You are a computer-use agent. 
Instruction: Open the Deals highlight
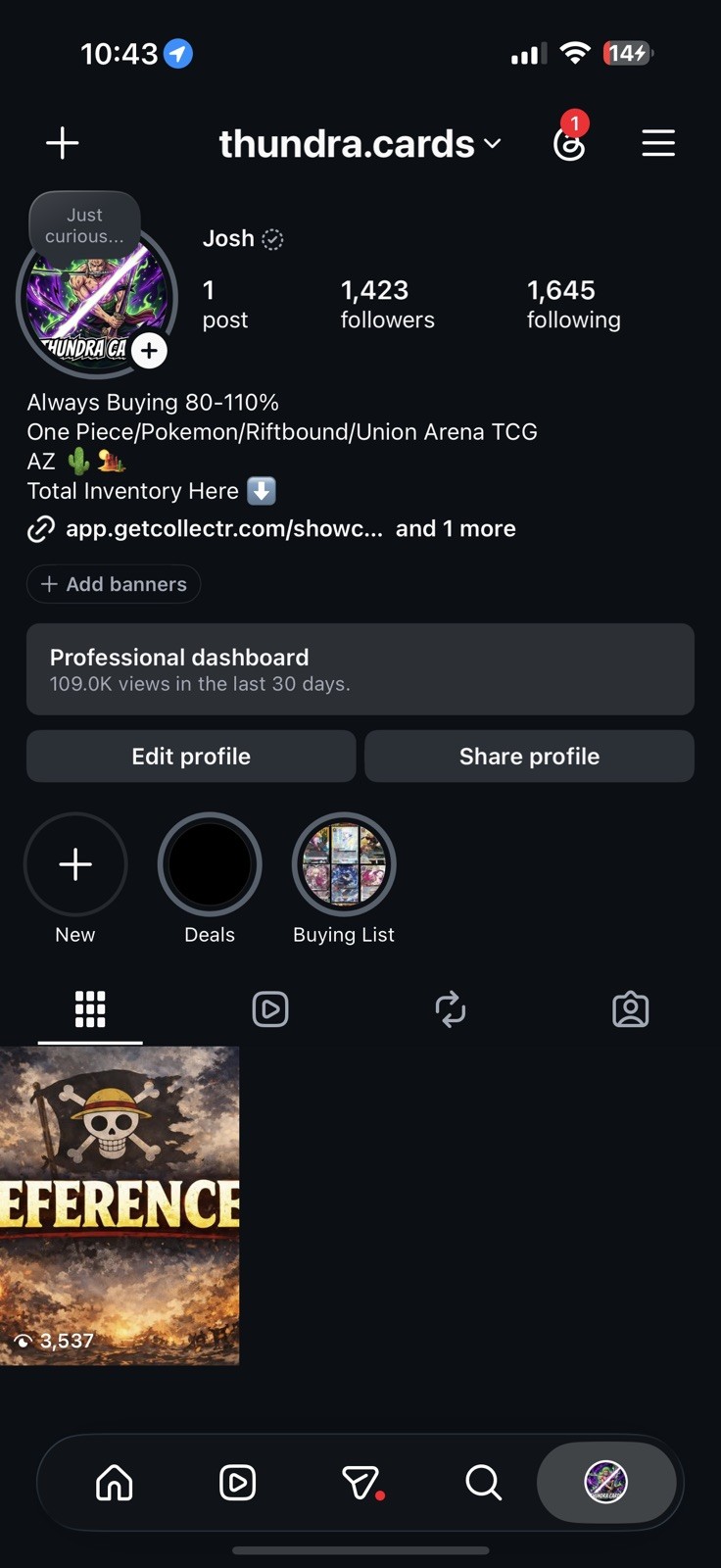(210, 864)
